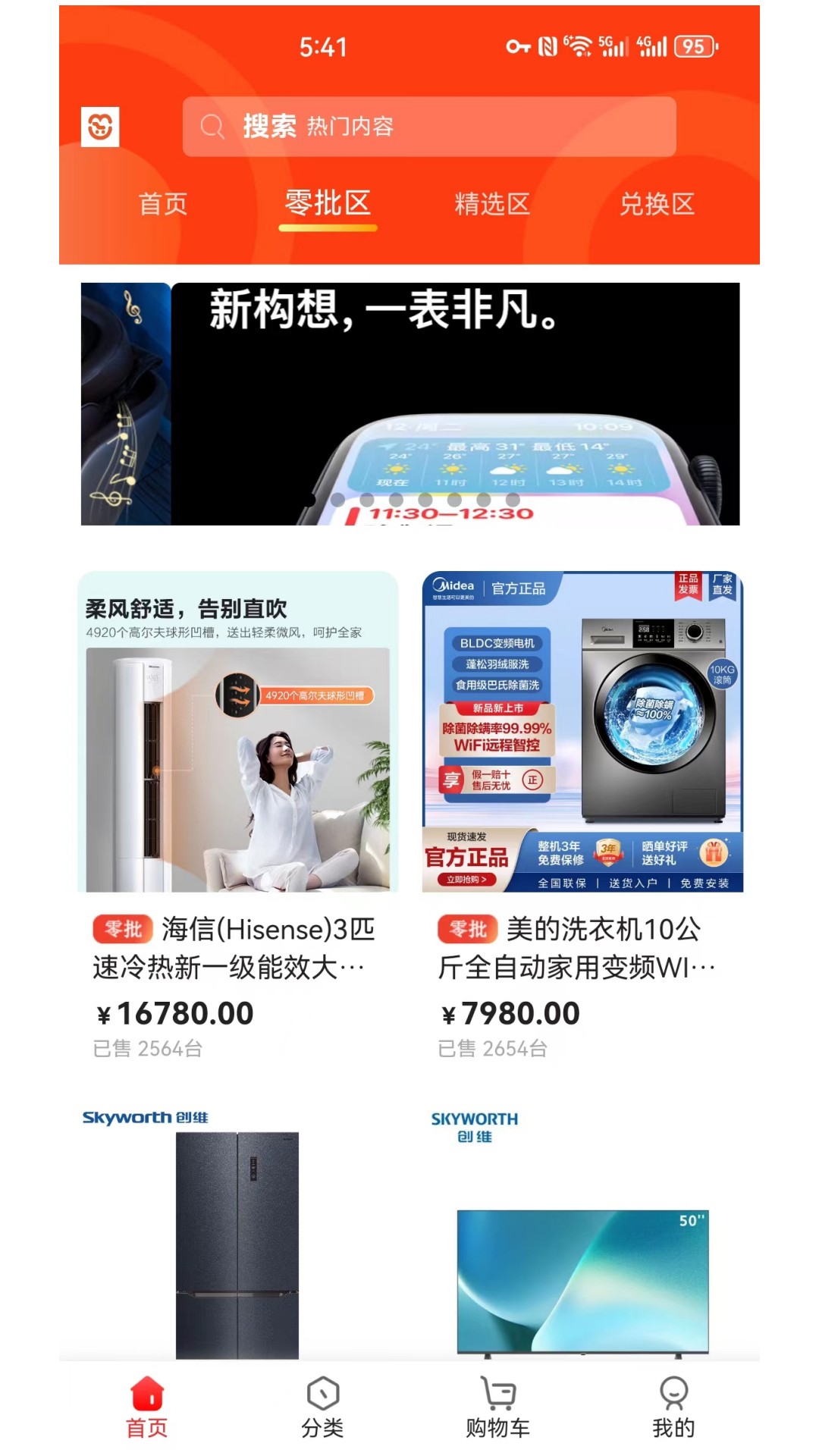Open the 购物车 shopping cart
This screenshot has width=819, height=1456.
497,1407
